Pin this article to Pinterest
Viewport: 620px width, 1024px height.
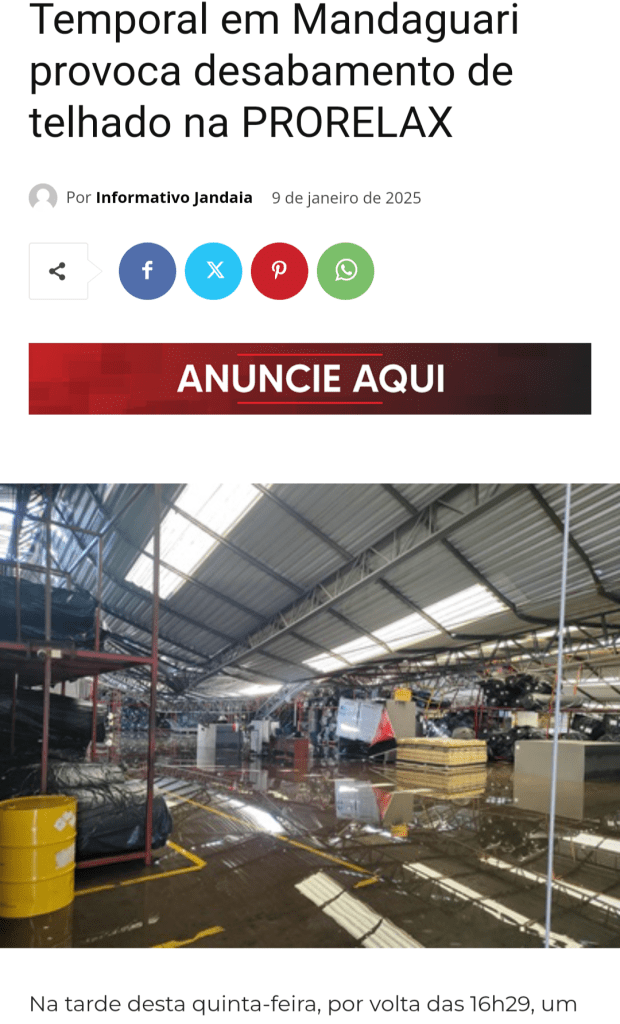point(279,271)
